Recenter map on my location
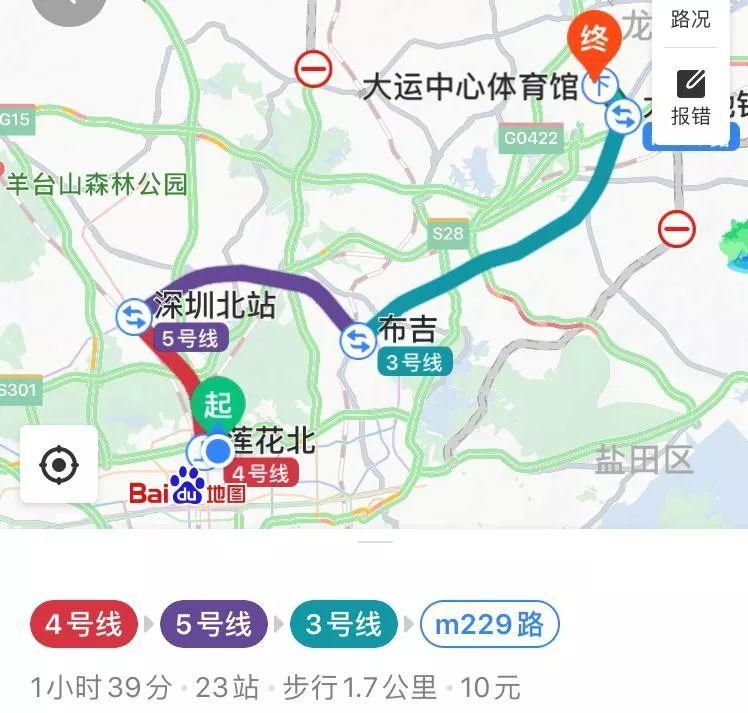 click(59, 464)
